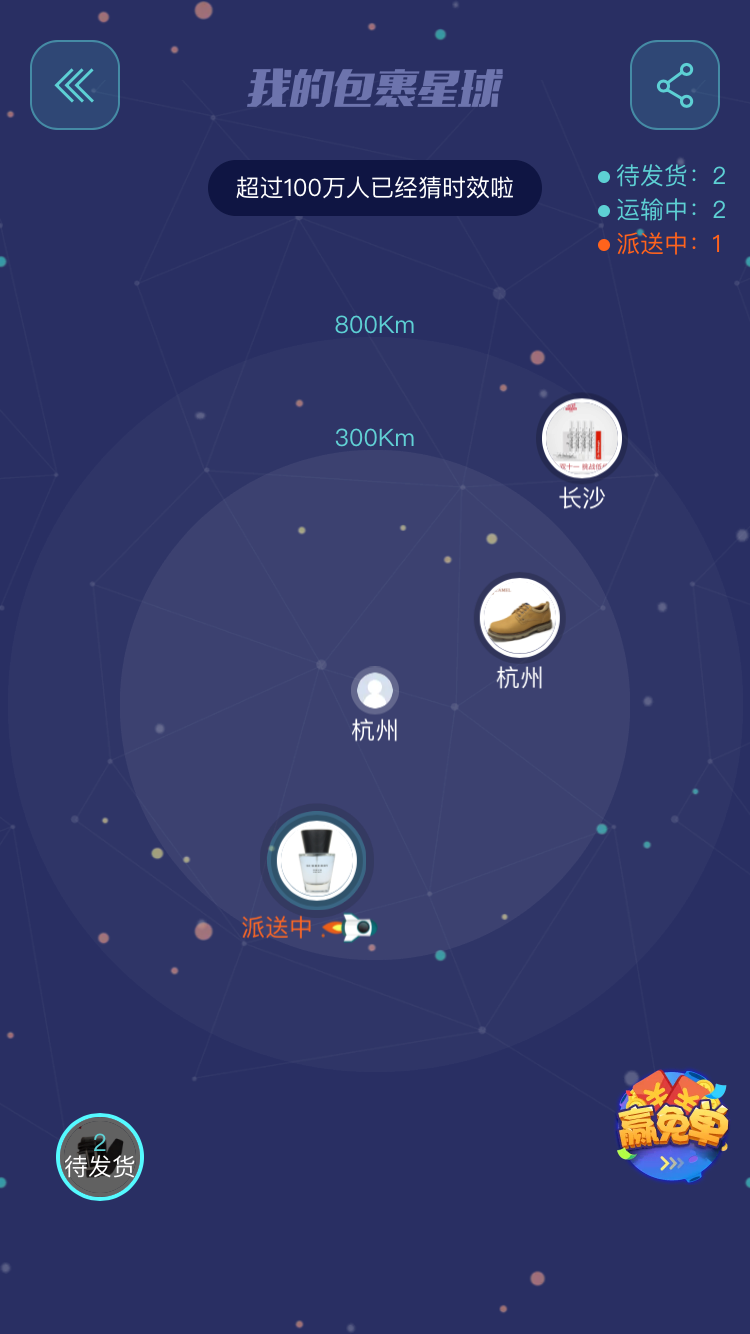The height and width of the screenshot is (1334, 750).
Task: Open the 赢免单 promotion badge
Action: click(x=672, y=1126)
